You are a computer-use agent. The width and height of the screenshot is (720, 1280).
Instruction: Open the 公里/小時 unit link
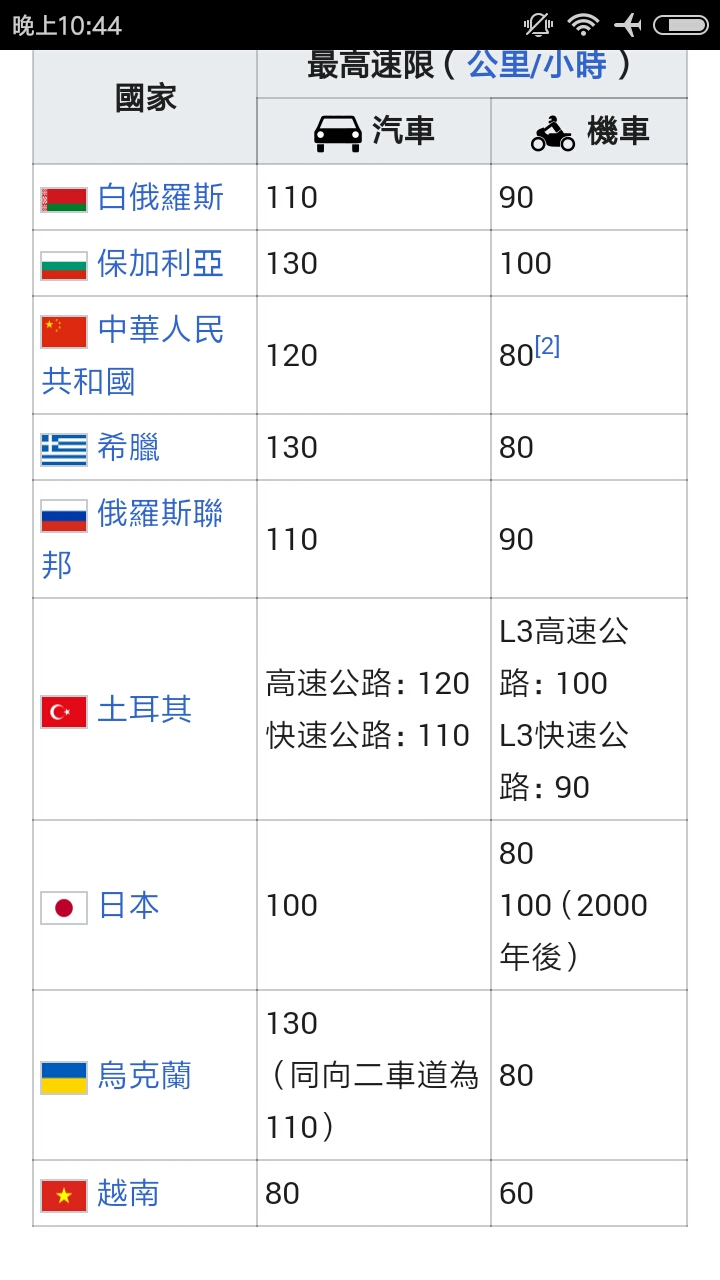pyautogui.click(x=537, y=64)
